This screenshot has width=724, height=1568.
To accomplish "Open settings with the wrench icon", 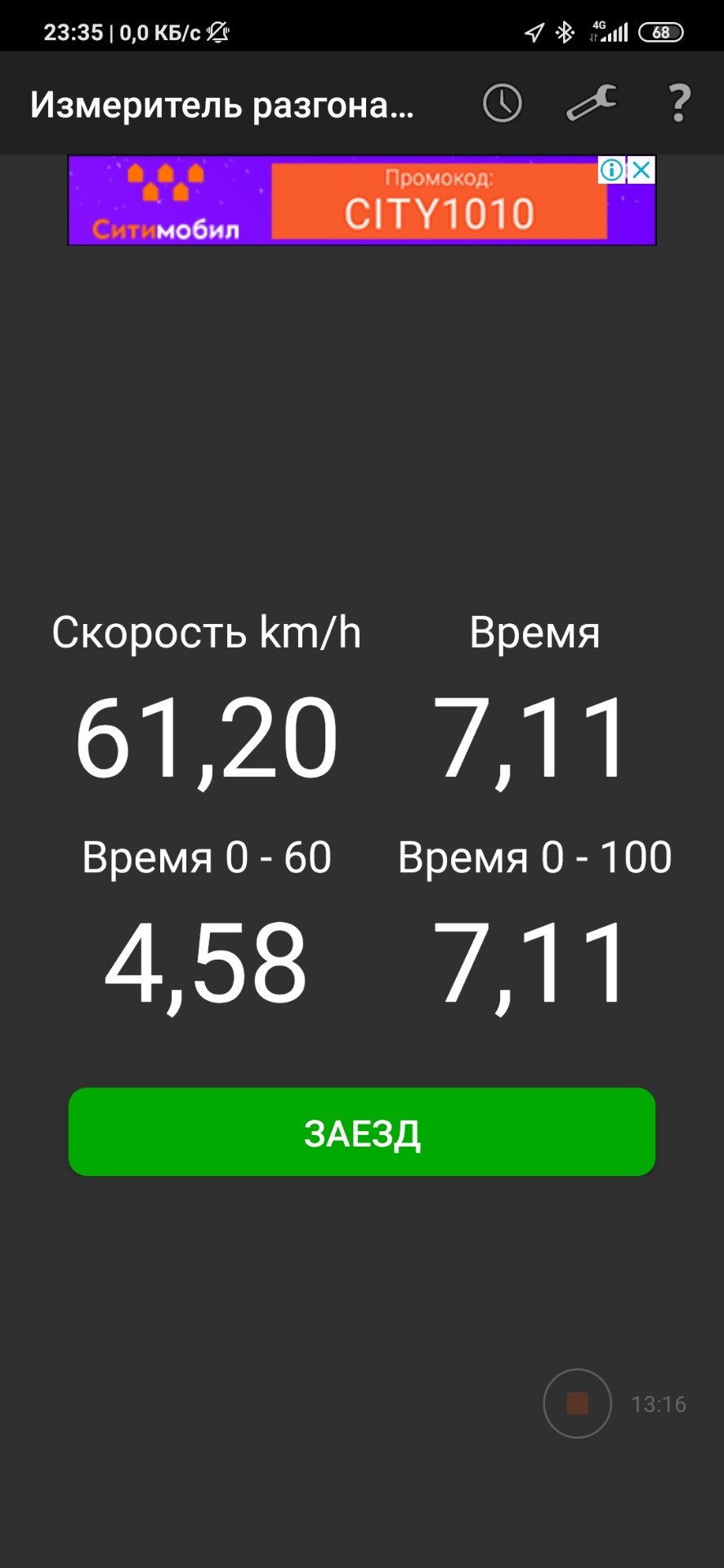I will click(592, 103).
